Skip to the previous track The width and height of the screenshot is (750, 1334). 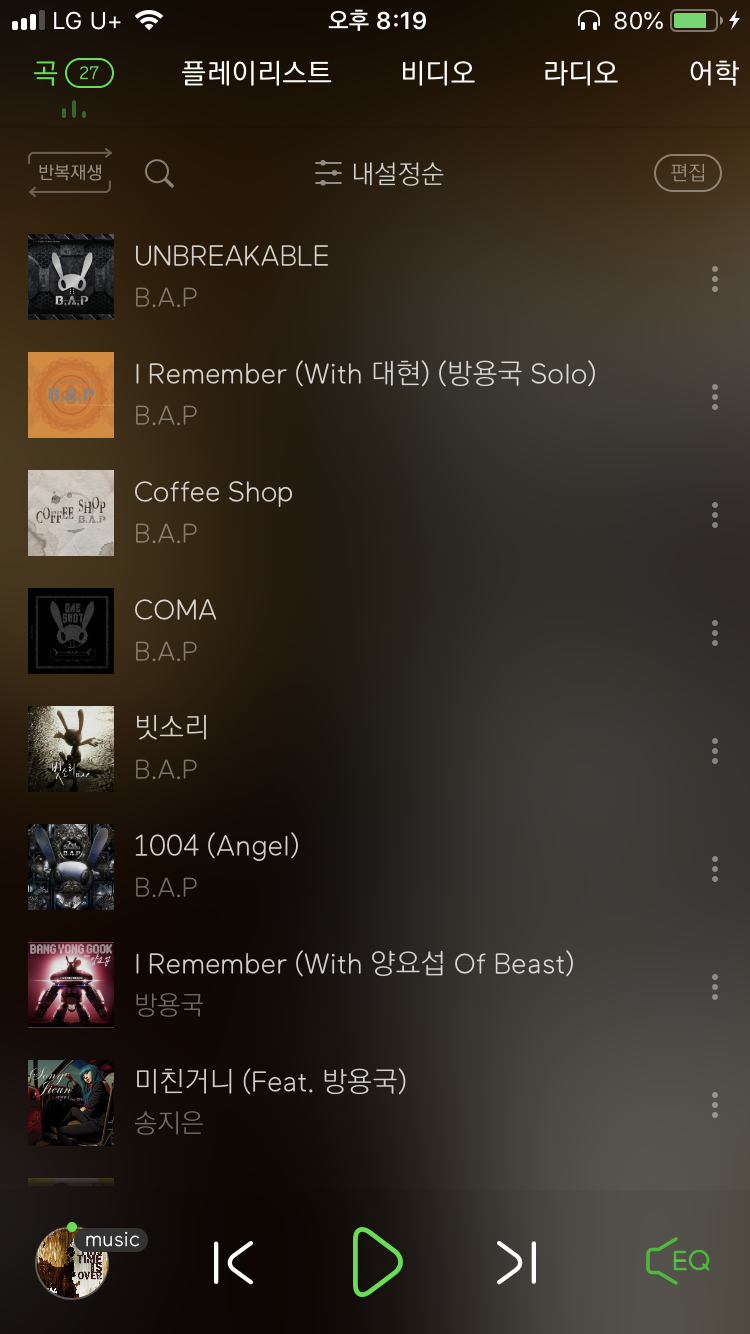click(x=234, y=1262)
